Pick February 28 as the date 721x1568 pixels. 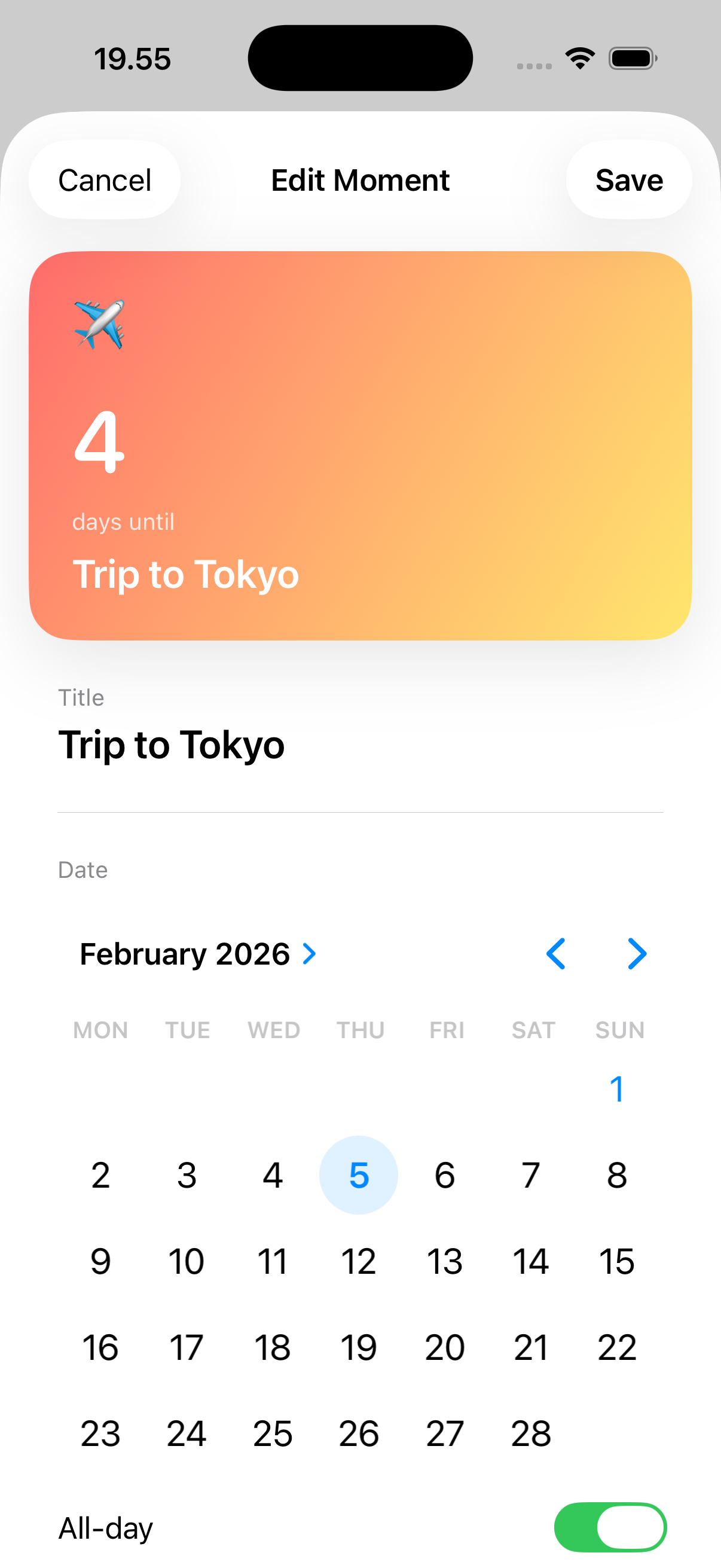pyautogui.click(x=530, y=1434)
